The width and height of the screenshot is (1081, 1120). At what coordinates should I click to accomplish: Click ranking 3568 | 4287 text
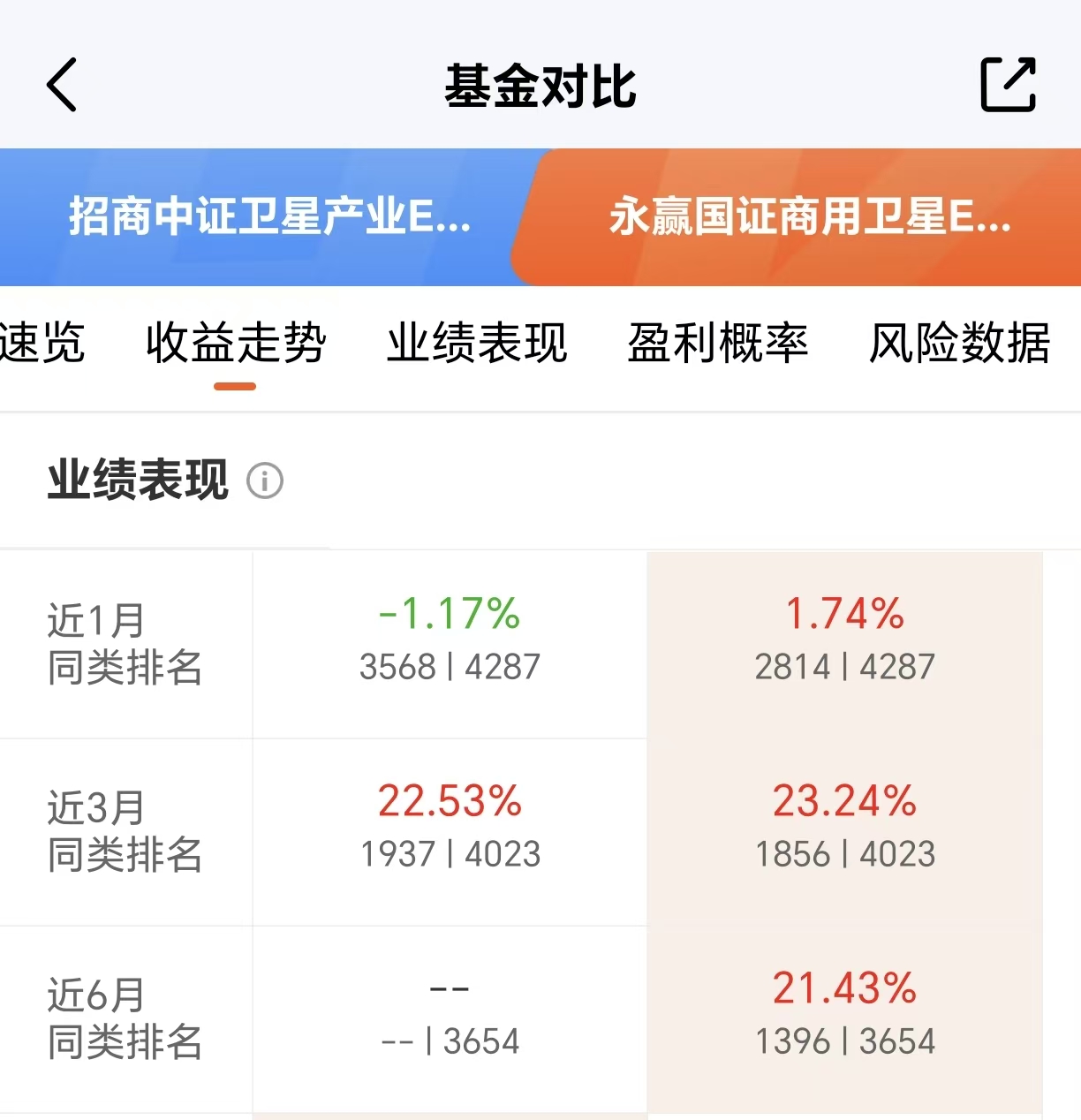pos(450,667)
